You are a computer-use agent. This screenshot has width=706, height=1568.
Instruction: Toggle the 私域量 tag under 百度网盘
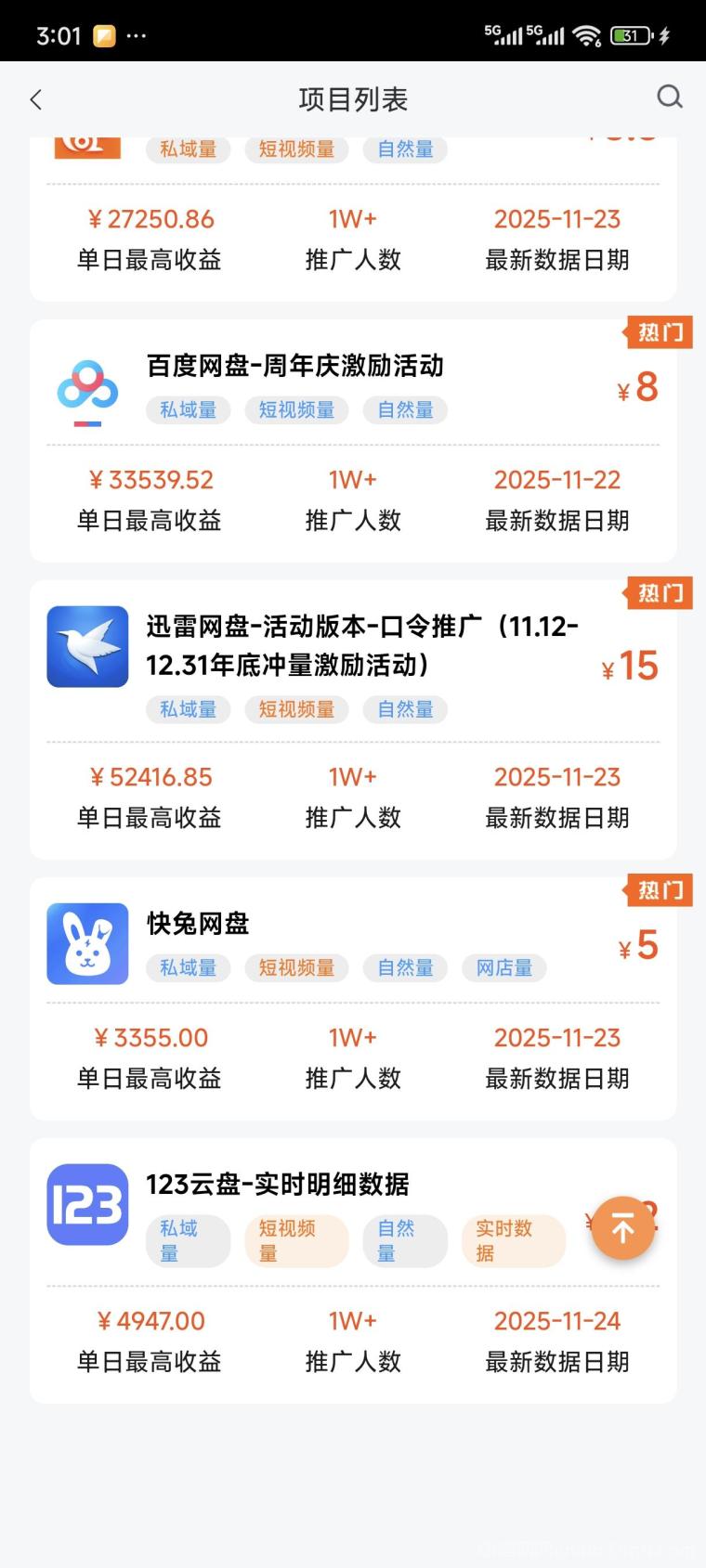(x=188, y=409)
